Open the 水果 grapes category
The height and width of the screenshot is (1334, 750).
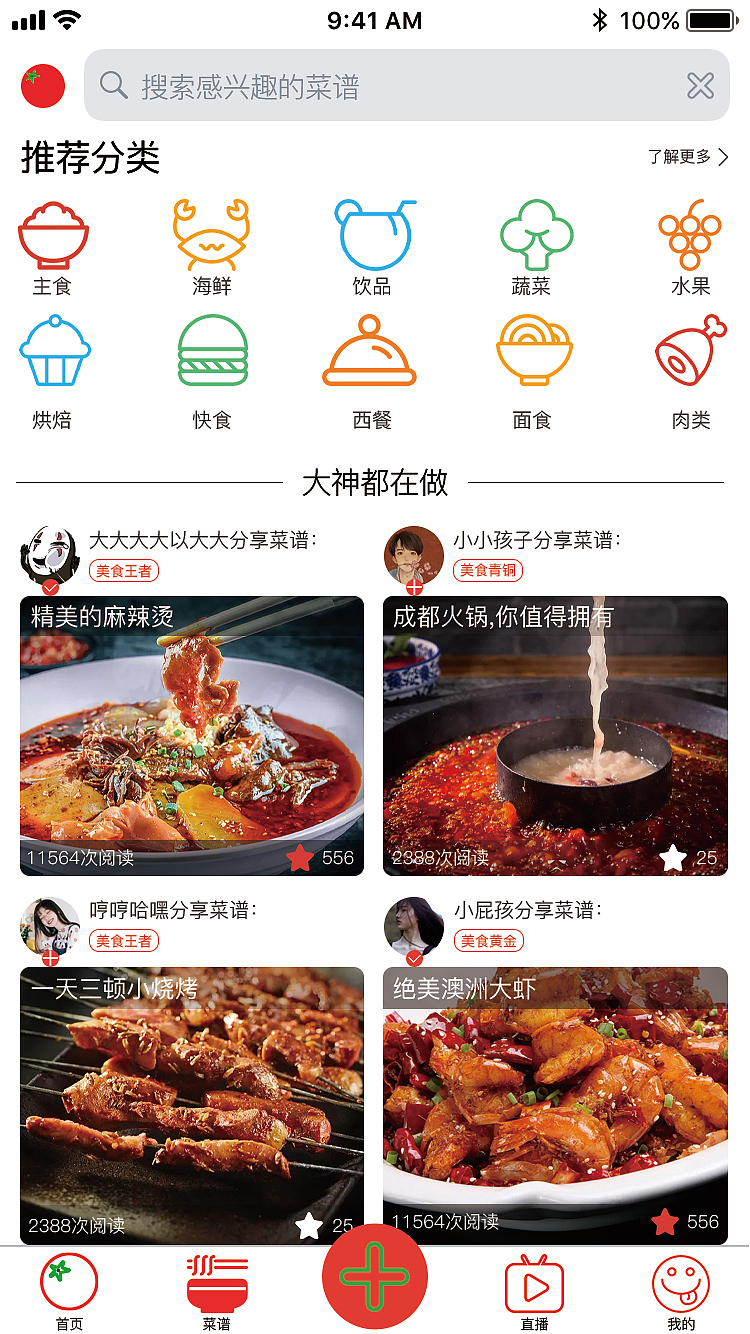690,235
